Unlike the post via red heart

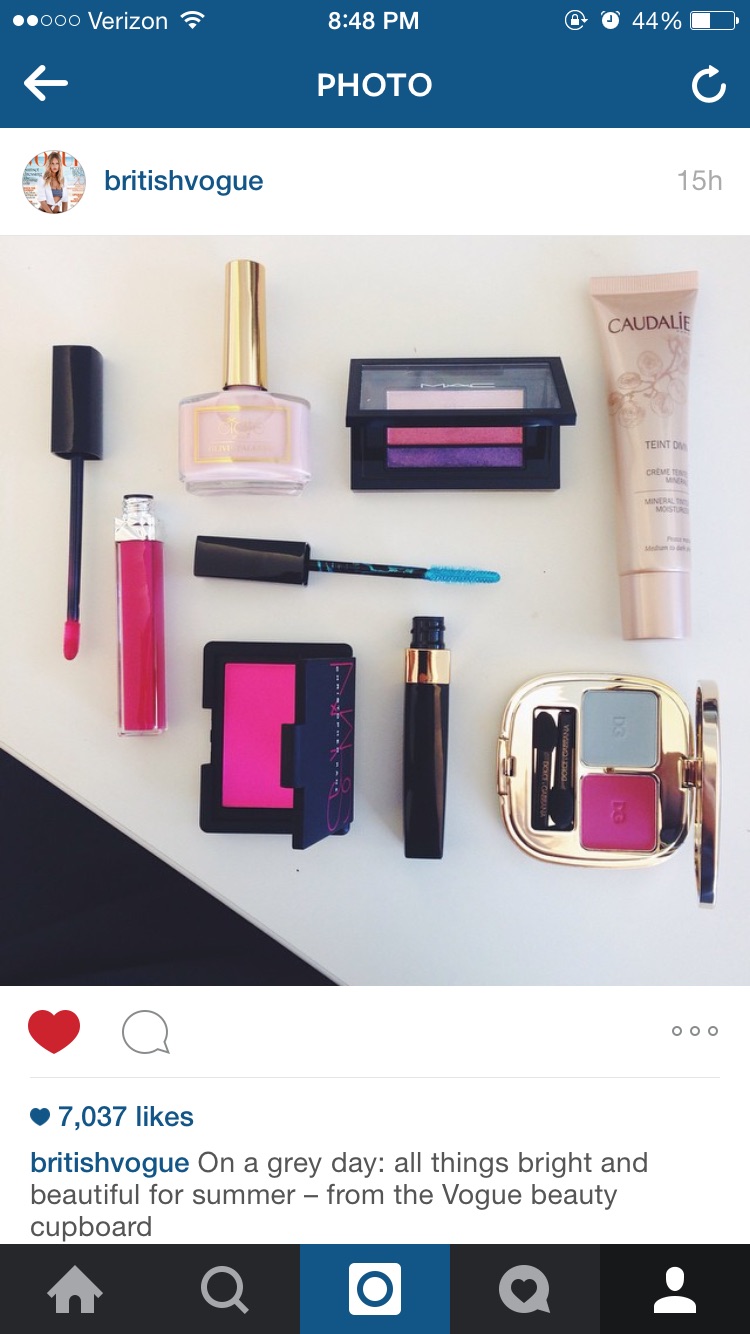point(54,1031)
